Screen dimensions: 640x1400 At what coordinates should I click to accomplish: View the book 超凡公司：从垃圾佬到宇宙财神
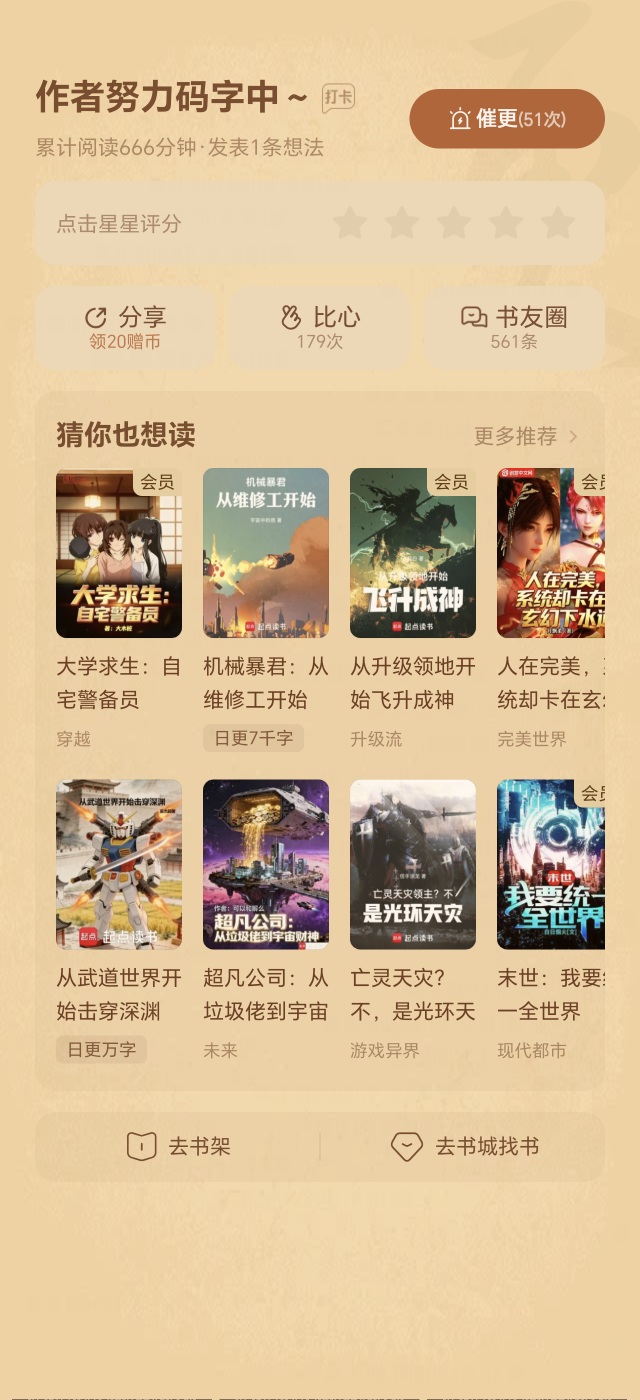tap(266, 864)
